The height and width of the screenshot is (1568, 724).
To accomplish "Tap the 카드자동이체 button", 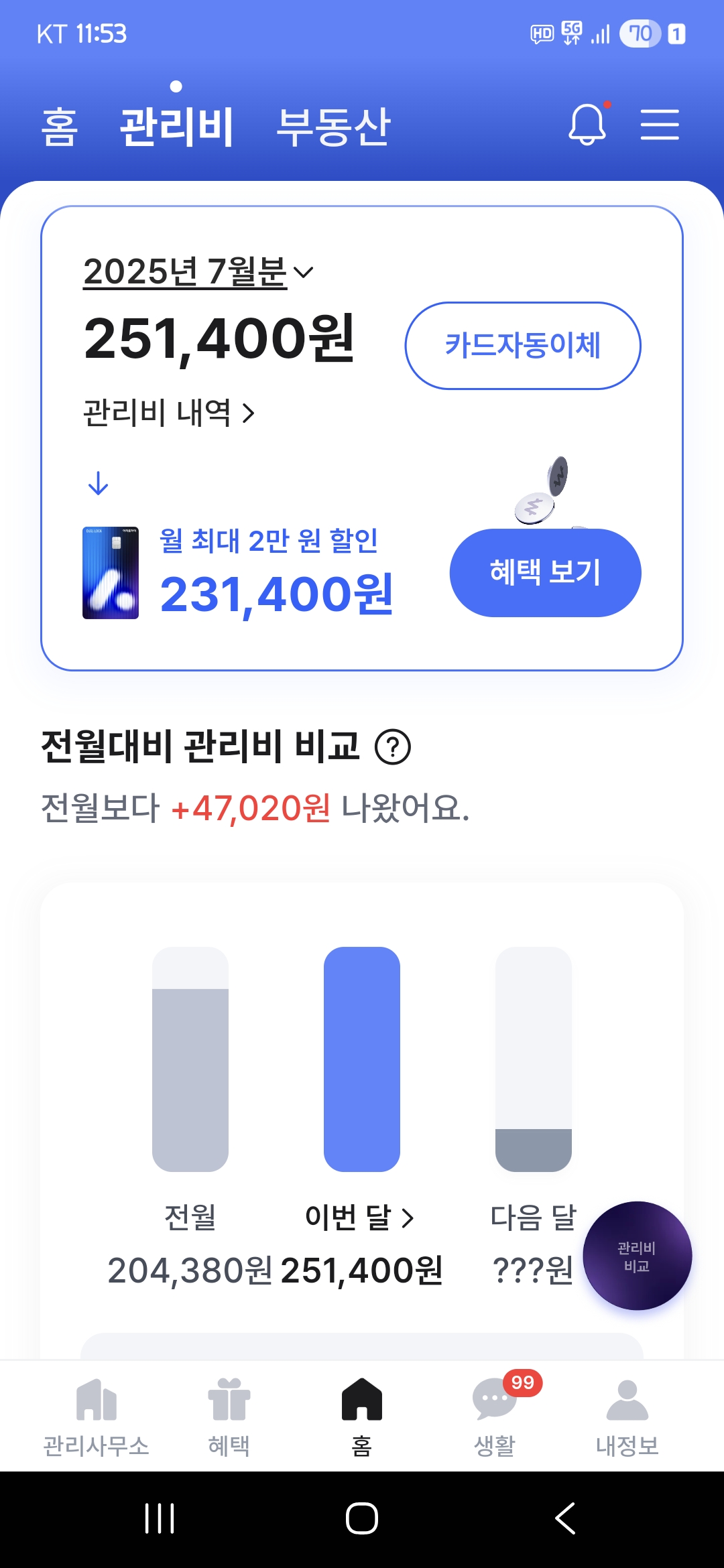I will coord(523,346).
